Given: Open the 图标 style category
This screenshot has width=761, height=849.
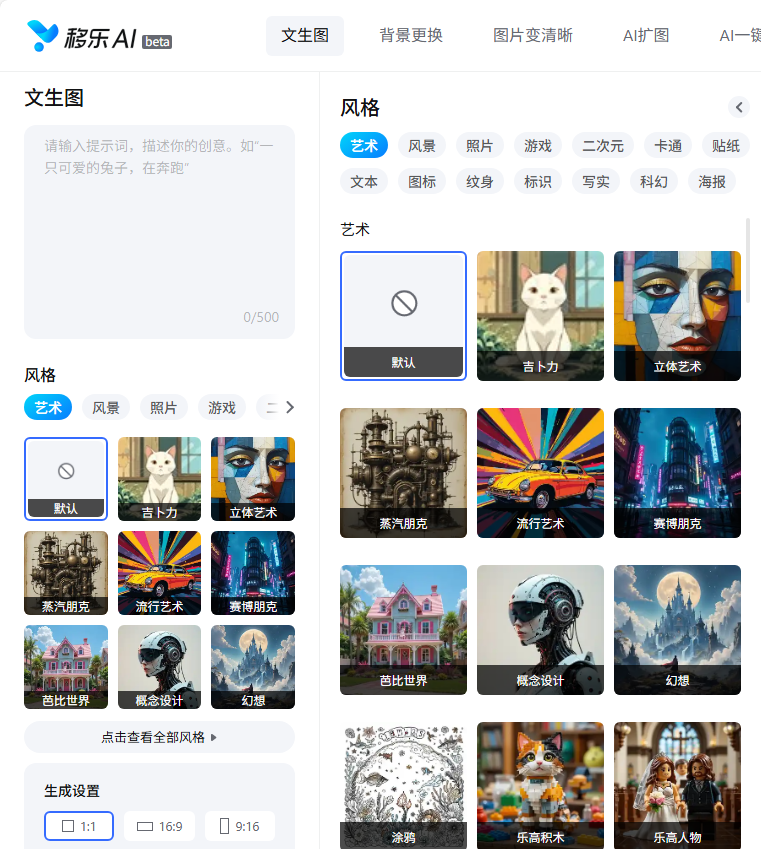Looking at the screenshot, I should pyautogui.click(x=422, y=182).
